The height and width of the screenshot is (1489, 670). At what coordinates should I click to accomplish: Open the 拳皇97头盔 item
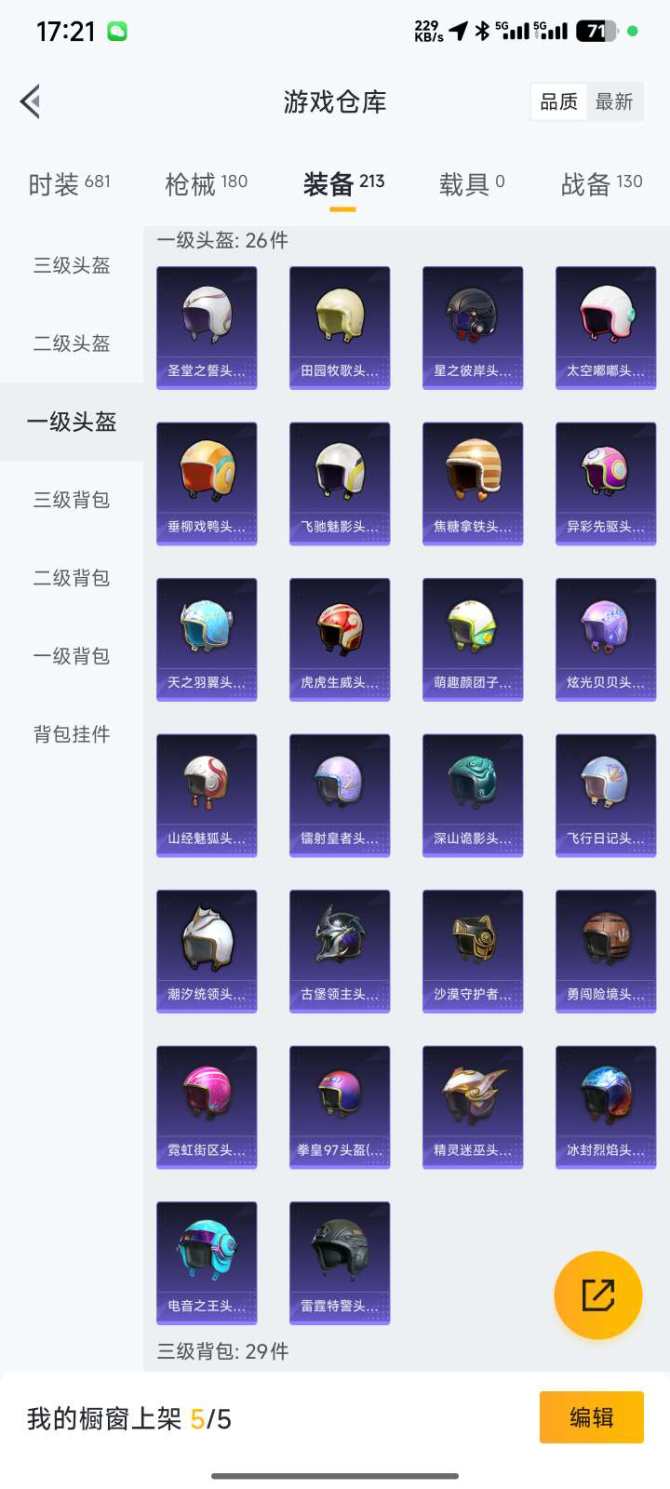pos(340,1107)
